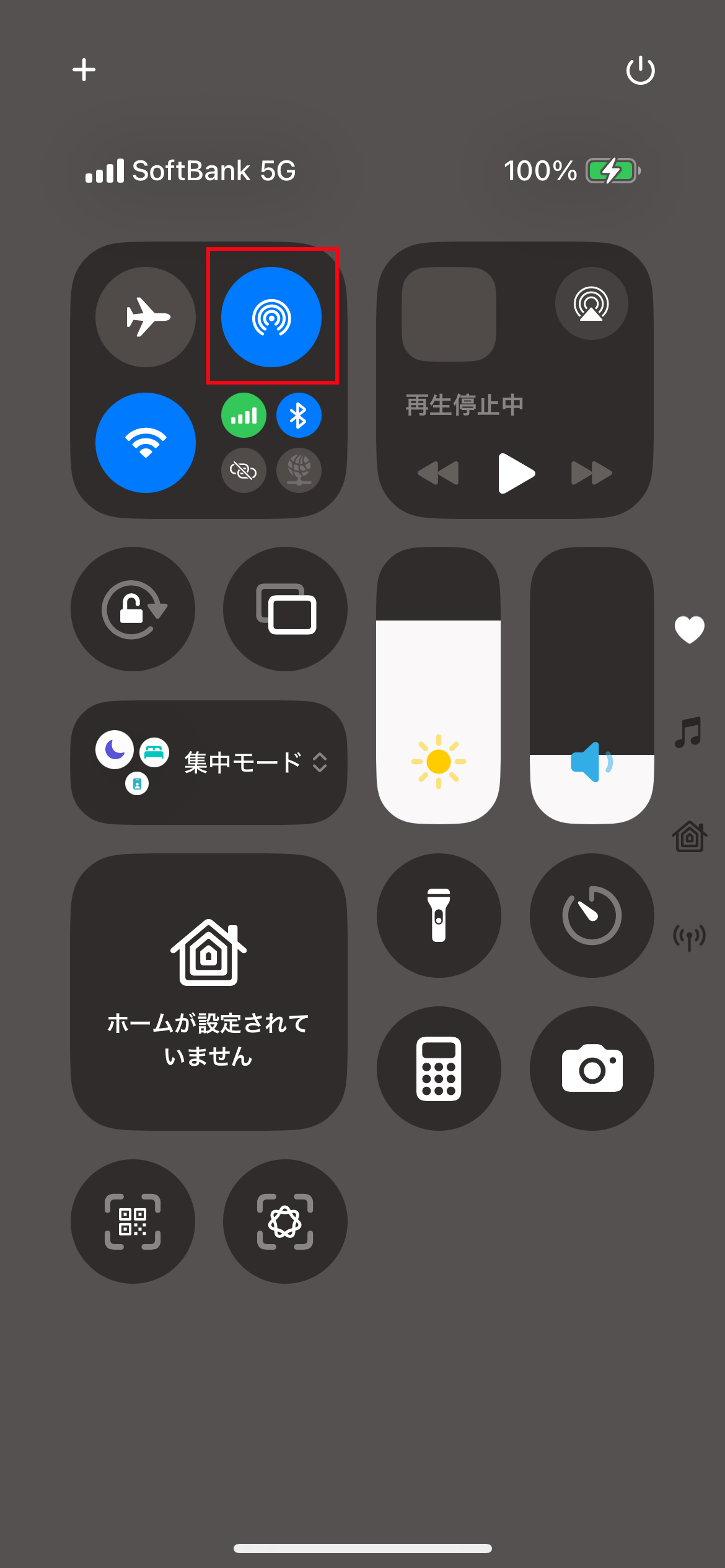This screenshot has height=1568, width=725.
Task: Start the QR code scanner
Action: pos(133,1221)
